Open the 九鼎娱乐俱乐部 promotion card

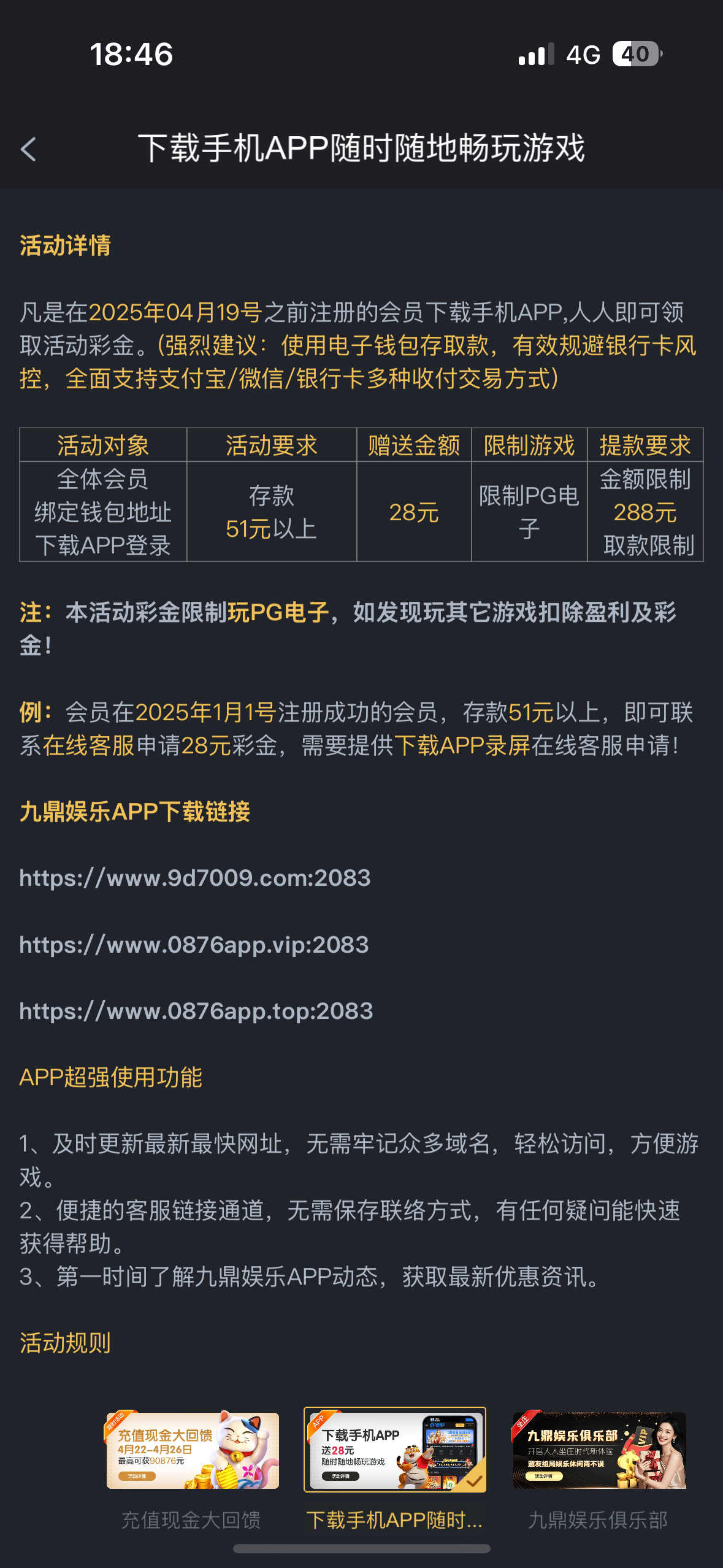click(599, 1451)
